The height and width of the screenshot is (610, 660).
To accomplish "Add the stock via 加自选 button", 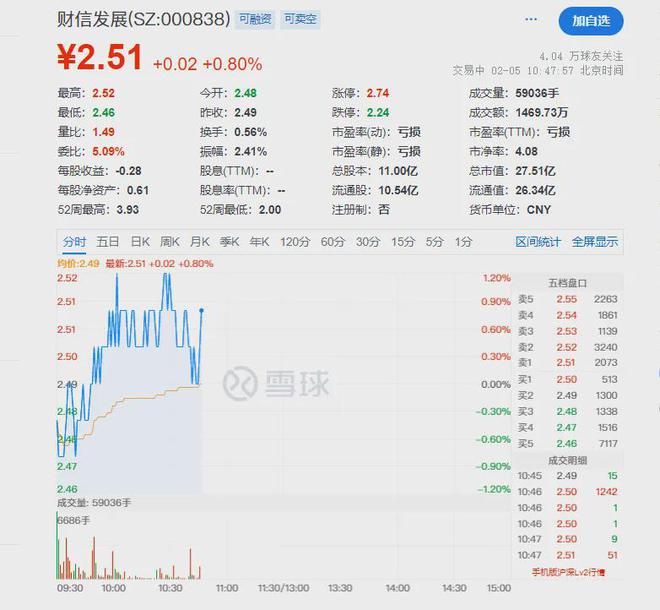I will [590, 20].
